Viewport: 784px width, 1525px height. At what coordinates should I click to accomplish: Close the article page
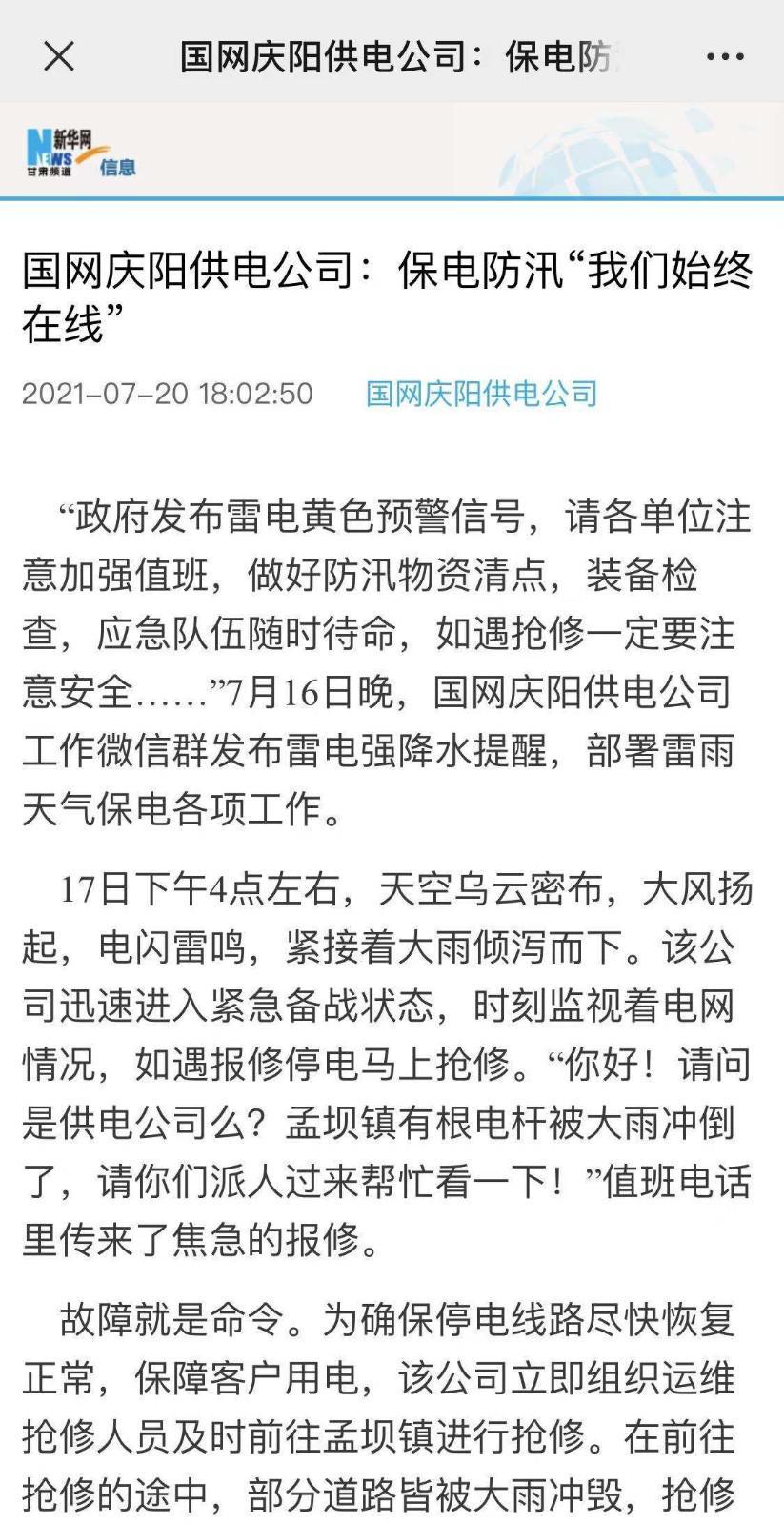pos(59,57)
